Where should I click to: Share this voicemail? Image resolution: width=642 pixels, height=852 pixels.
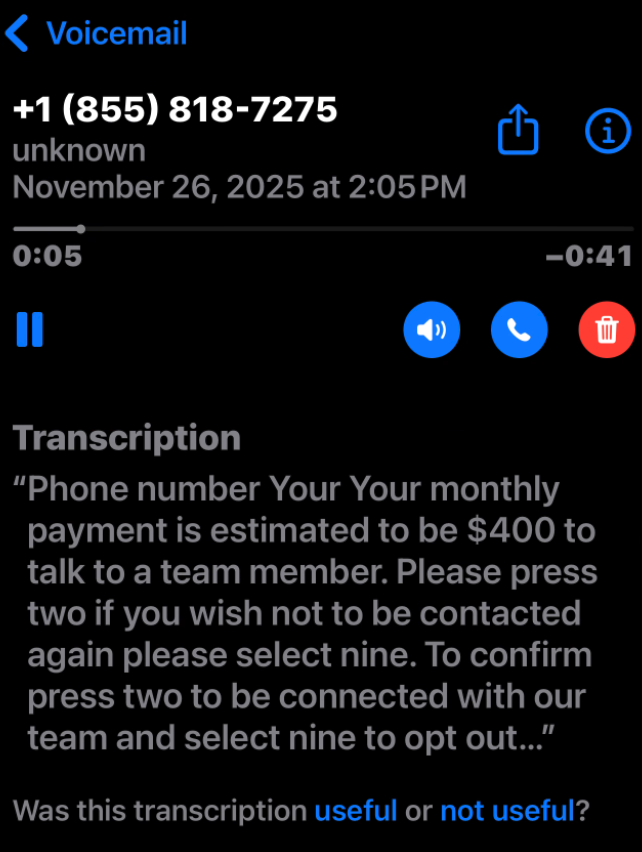518,133
